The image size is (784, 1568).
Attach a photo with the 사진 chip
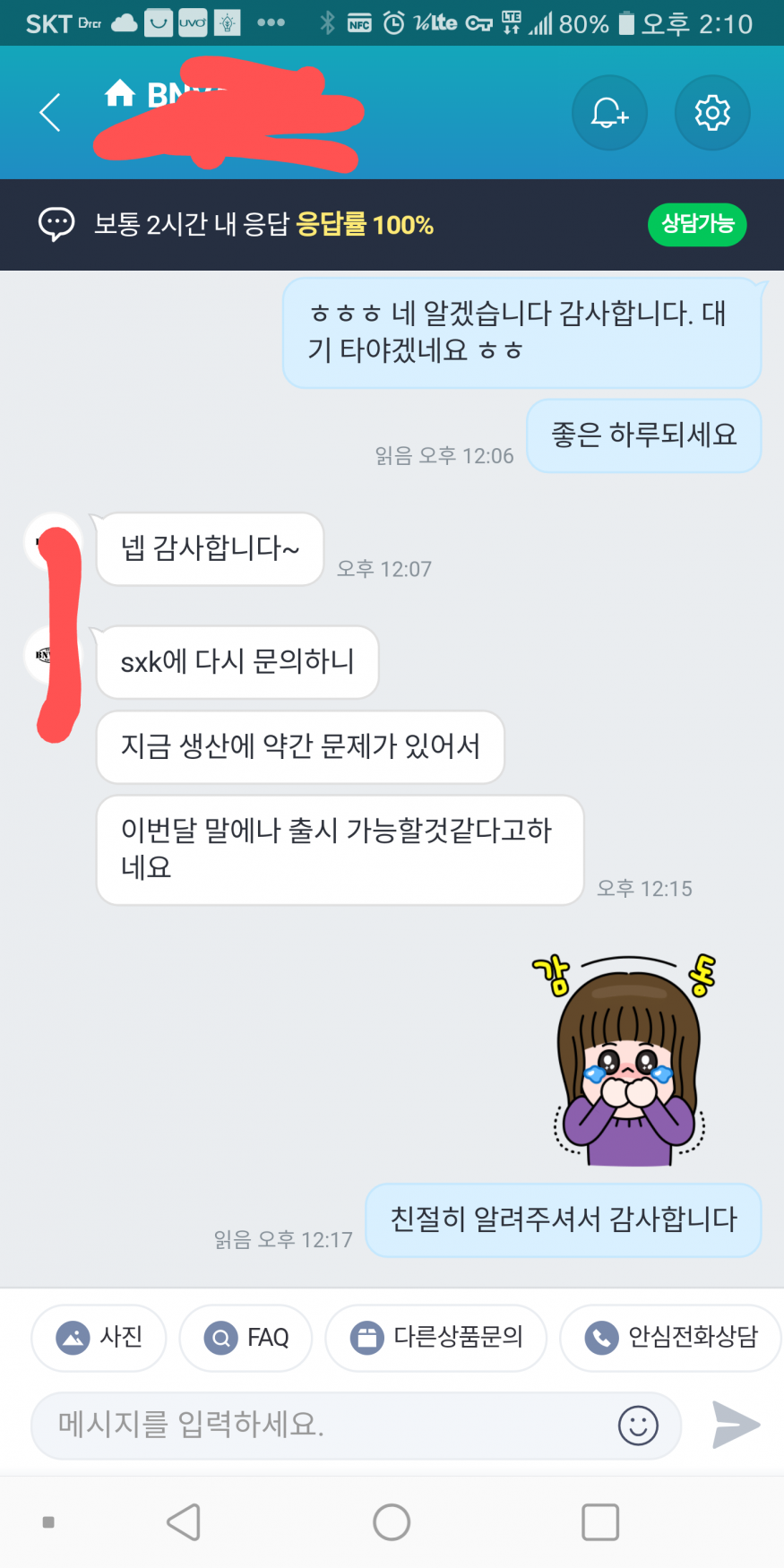click(99, 1338)
